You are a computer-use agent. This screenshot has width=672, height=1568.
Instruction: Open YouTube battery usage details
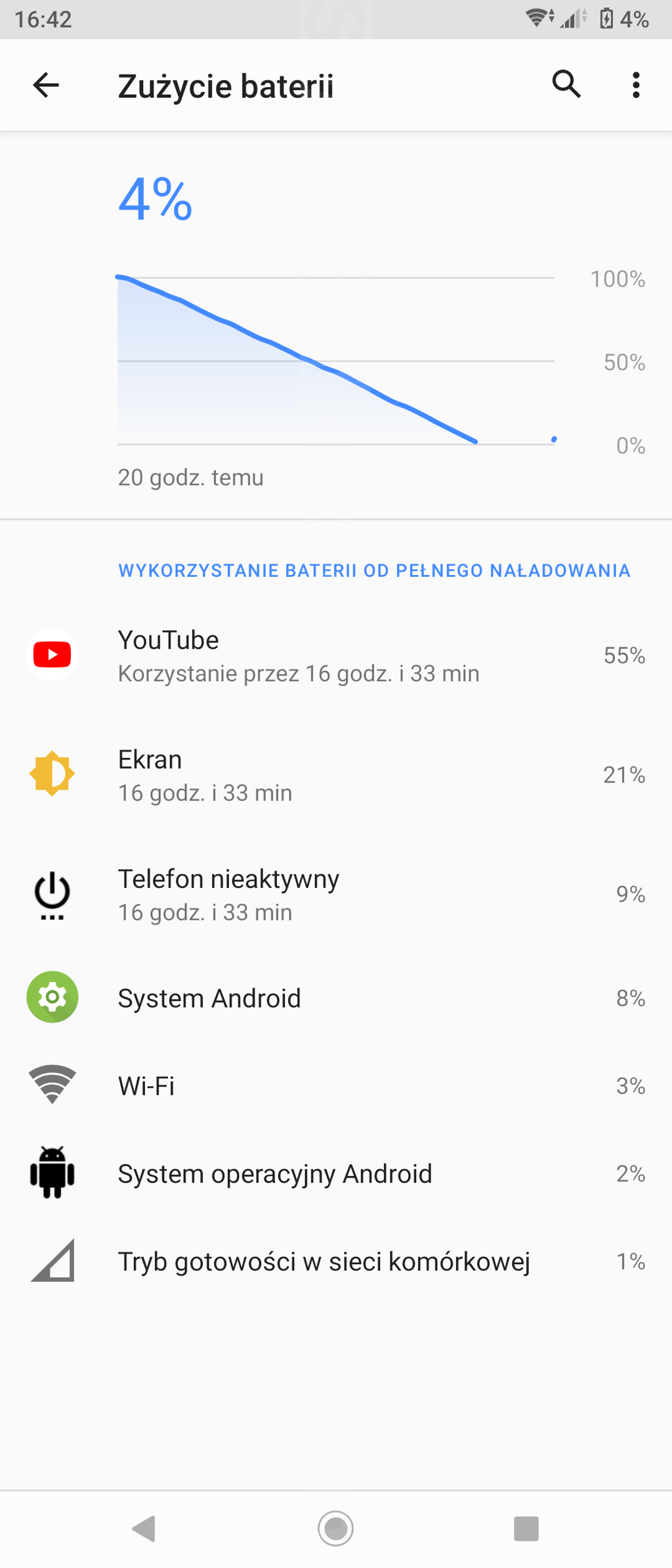click(336, 656)
